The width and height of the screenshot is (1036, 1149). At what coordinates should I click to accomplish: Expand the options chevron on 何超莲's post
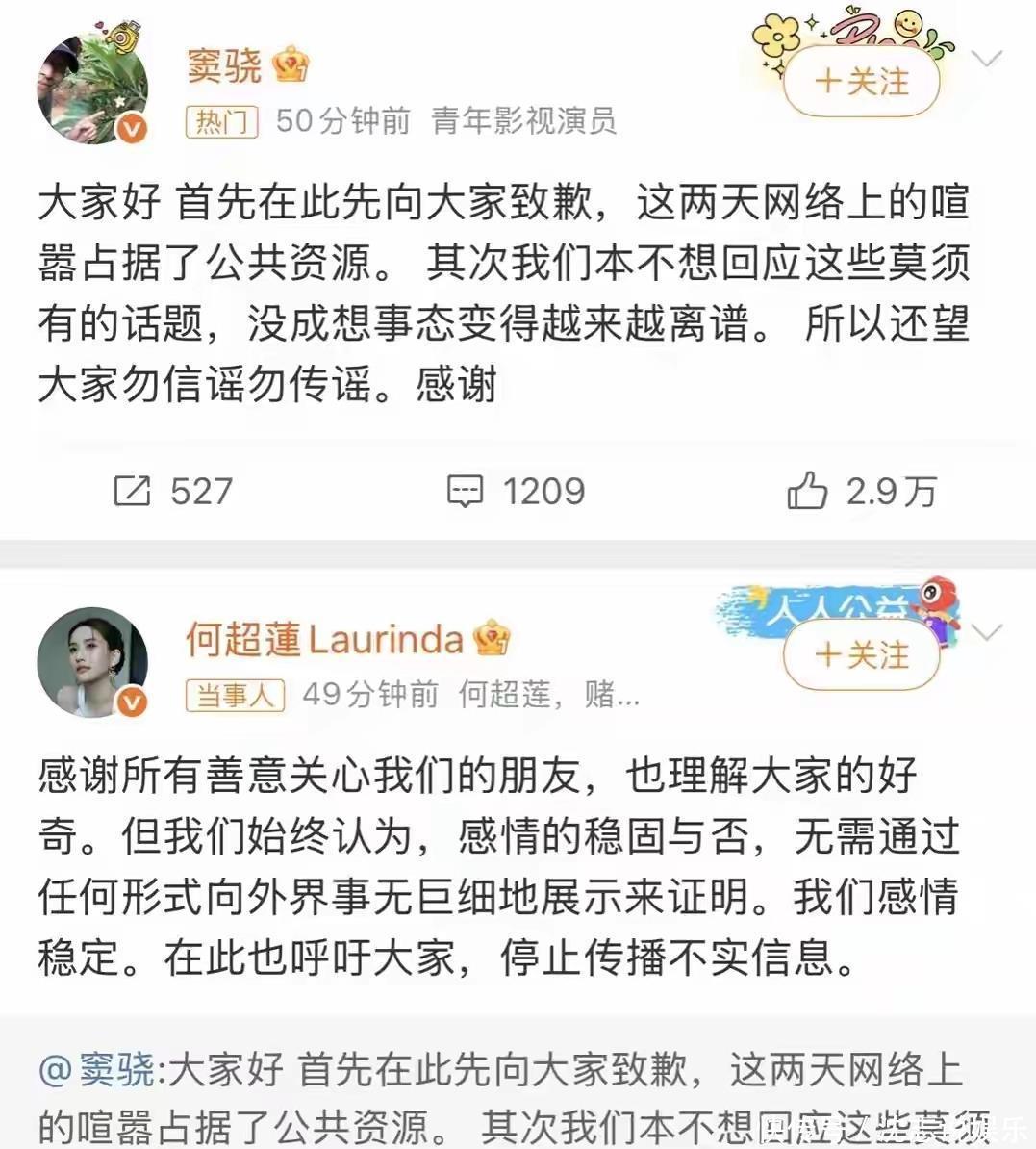(987, 632)
